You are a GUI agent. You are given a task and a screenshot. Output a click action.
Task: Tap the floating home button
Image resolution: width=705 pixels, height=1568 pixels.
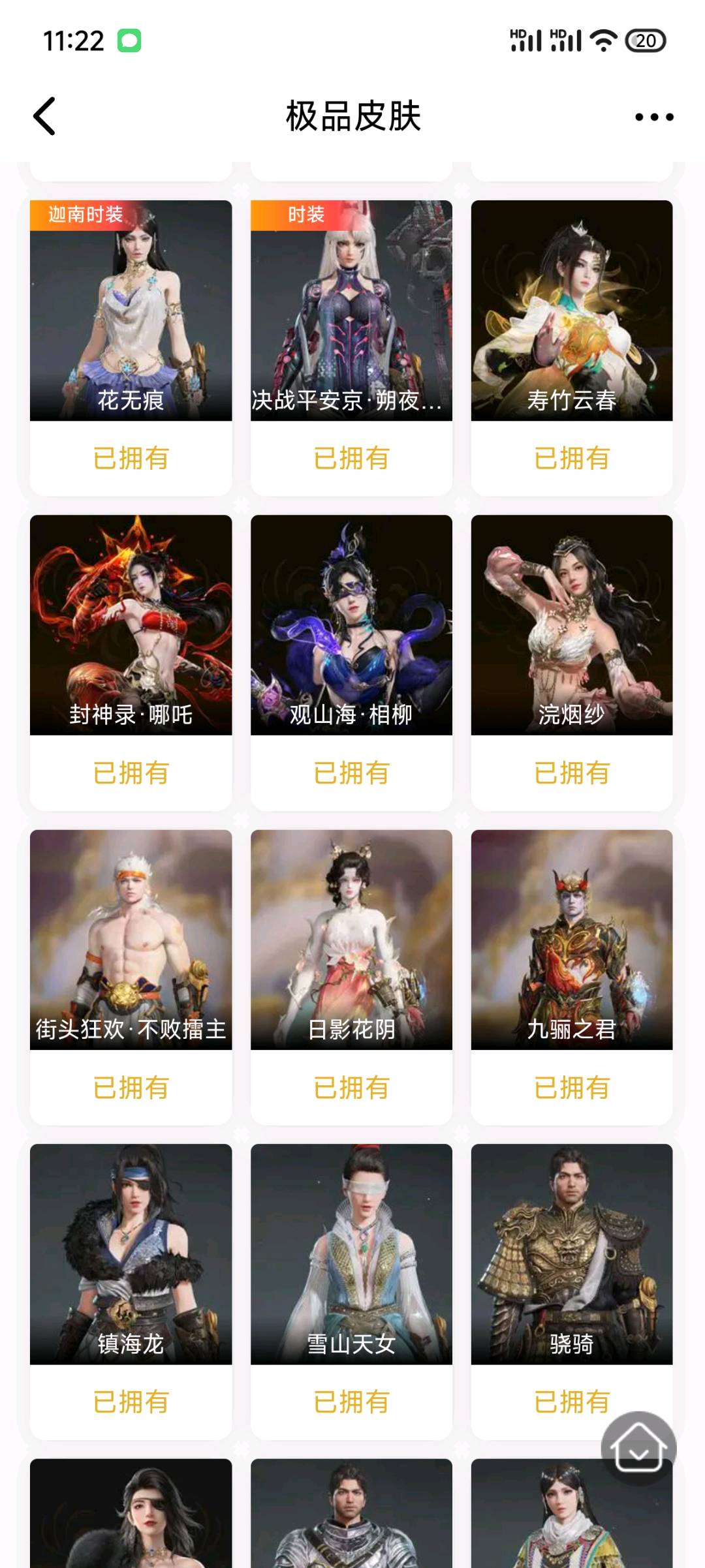[x=638, y=1449]
